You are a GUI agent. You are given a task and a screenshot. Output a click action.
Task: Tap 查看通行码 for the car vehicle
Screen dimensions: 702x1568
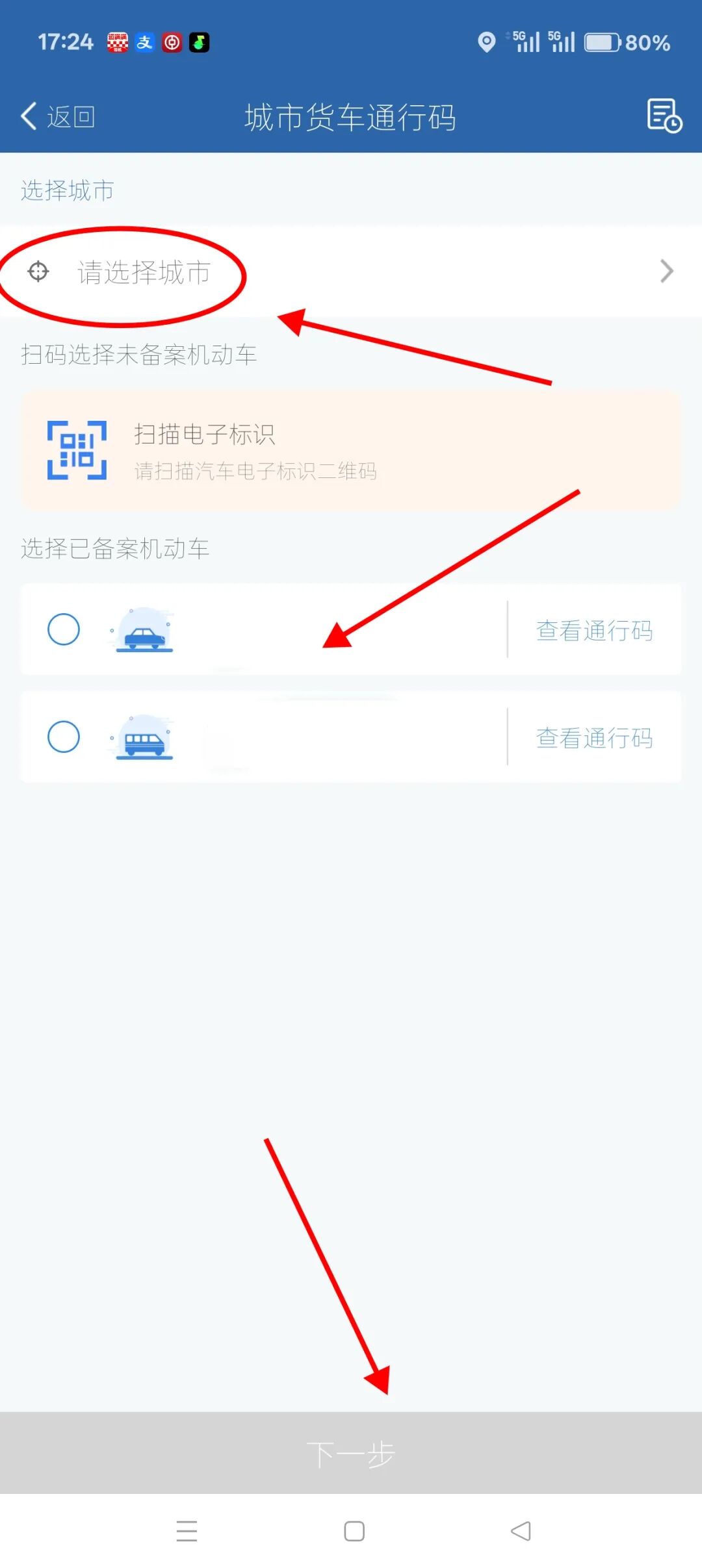tap(594, 630)
